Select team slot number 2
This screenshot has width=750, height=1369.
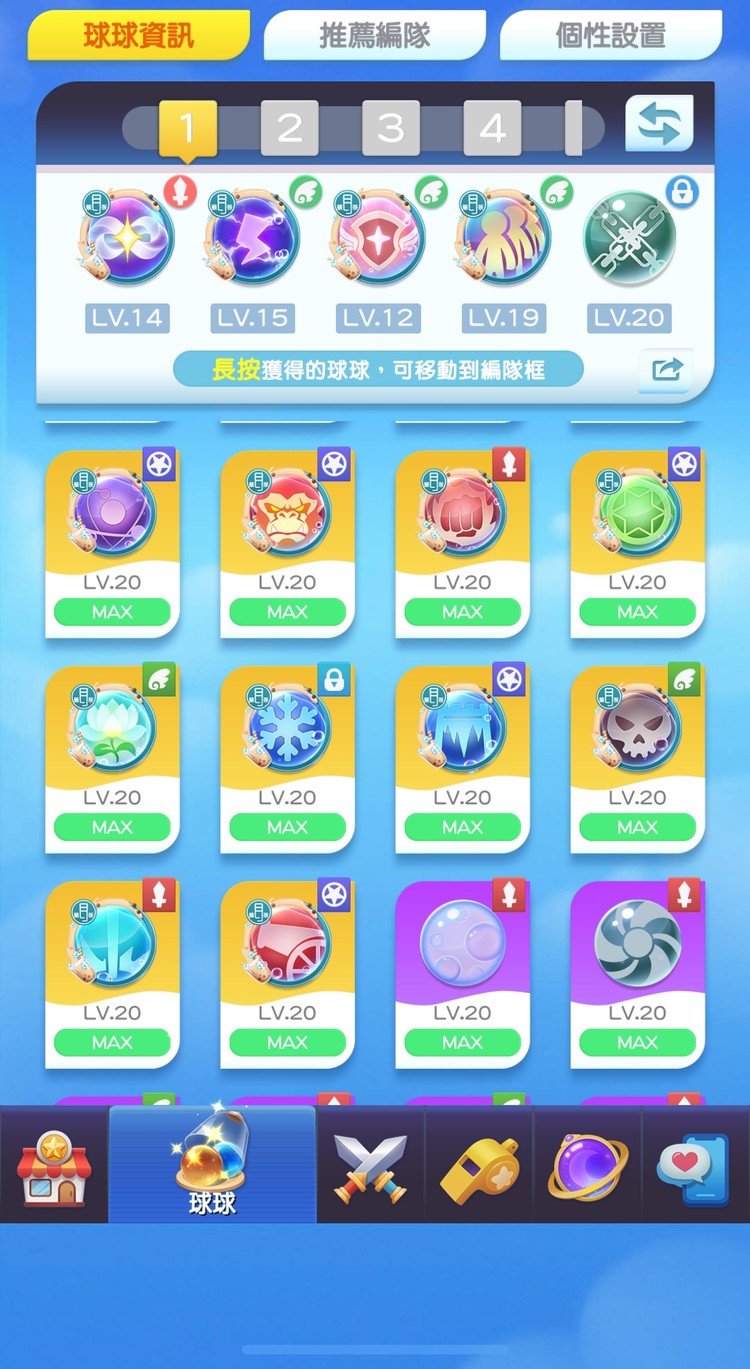(x=289, y=128)
